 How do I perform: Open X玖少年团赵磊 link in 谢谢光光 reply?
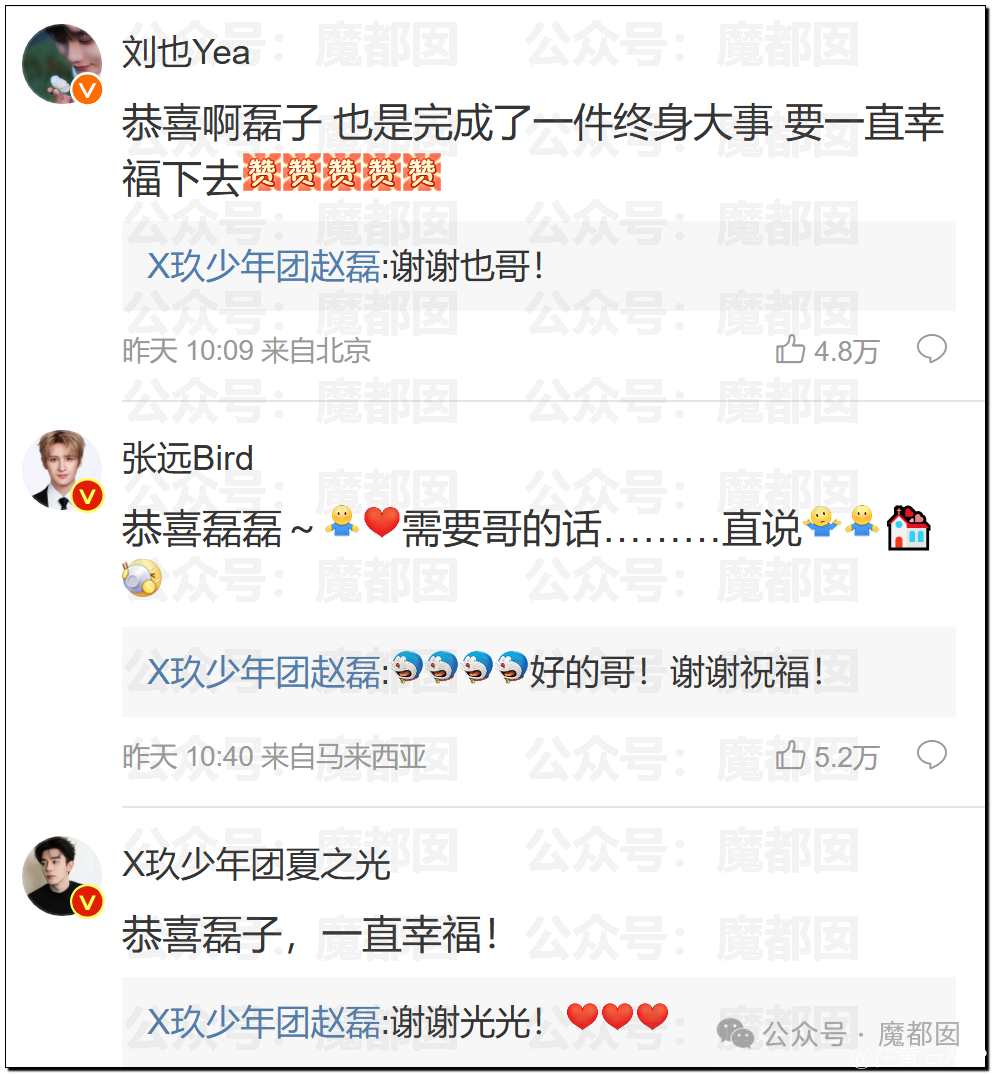tap(264, 1021)
